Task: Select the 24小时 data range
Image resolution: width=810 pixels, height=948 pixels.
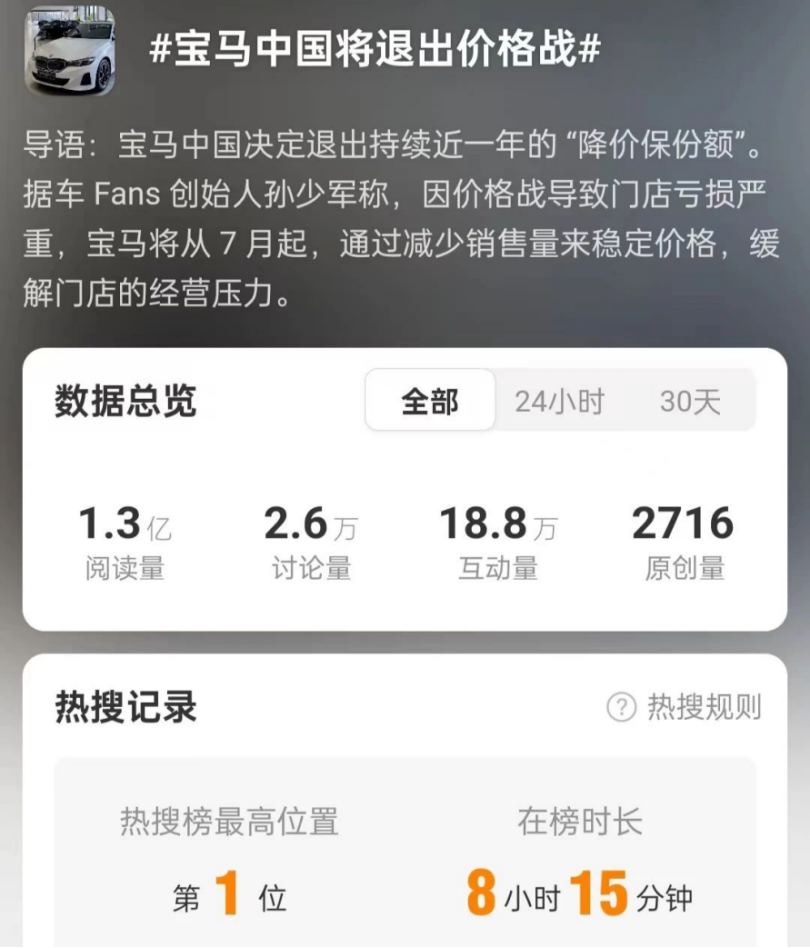Action: 560,402
